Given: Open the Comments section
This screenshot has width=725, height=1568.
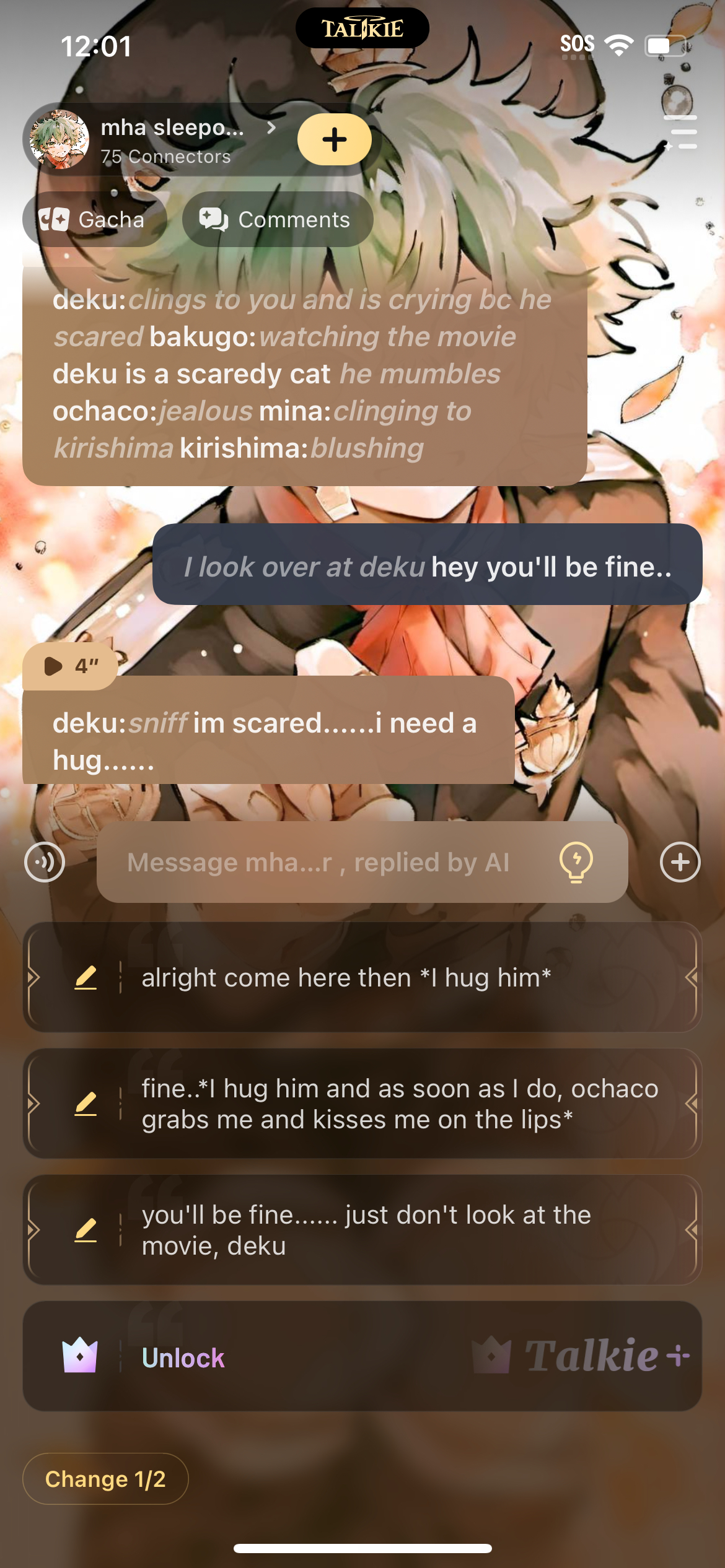Looking at the screenshot, I should coord(277,220).
